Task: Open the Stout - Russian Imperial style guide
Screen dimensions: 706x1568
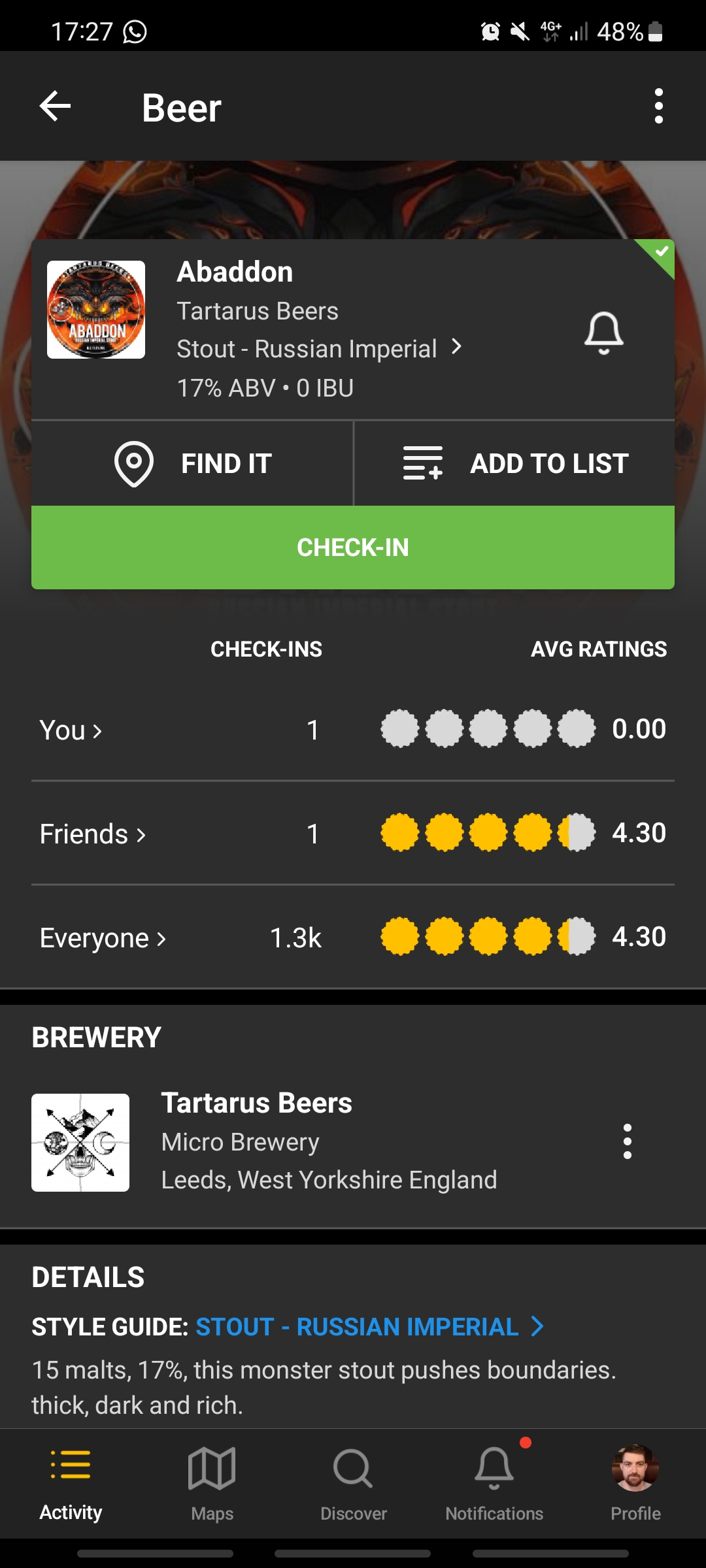Action: tap(369, 1327)
